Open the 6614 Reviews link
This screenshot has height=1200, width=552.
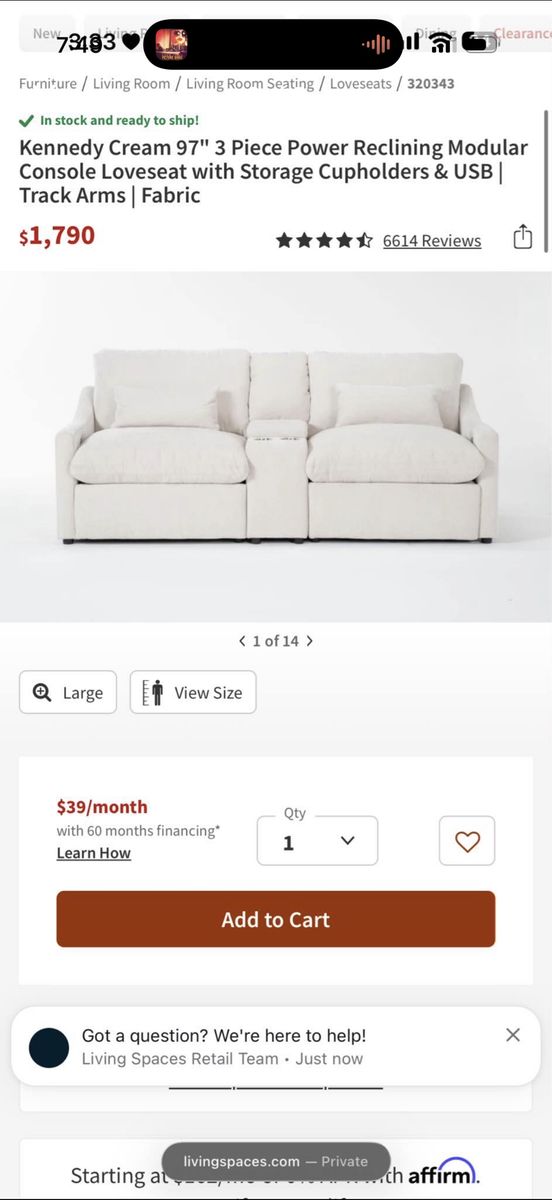(x=432, y=241)
